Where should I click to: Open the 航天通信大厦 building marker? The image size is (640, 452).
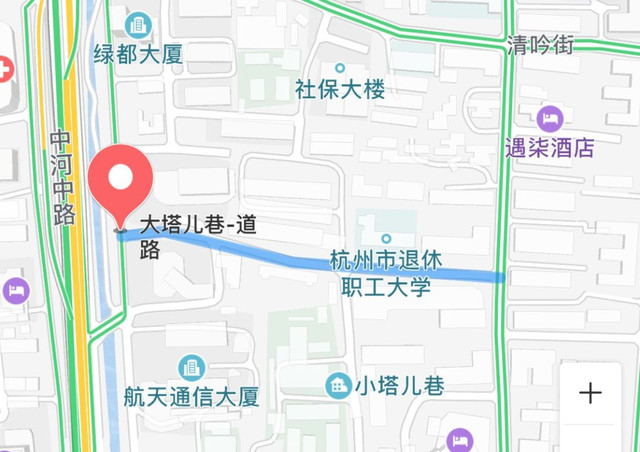click(191, 368)
